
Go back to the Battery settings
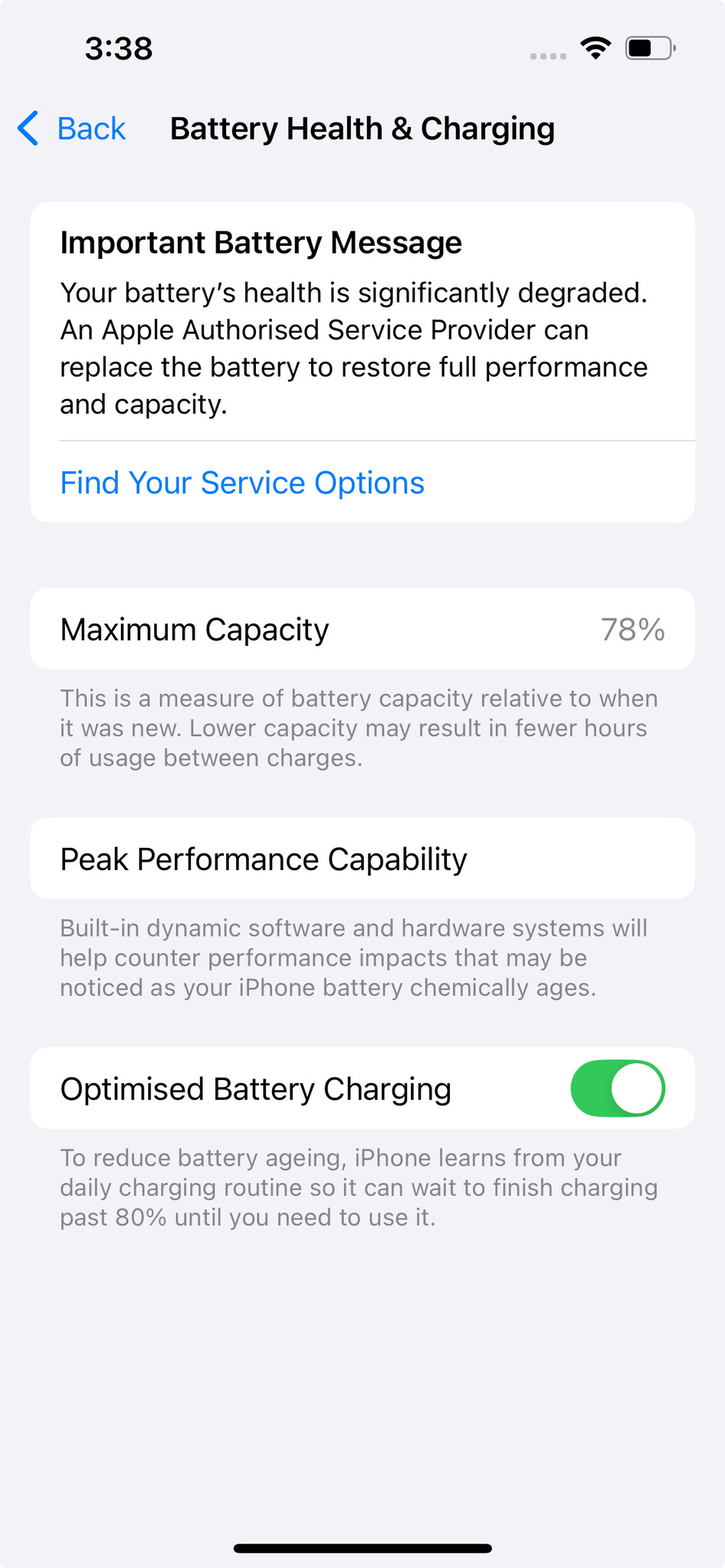point(73,129)
